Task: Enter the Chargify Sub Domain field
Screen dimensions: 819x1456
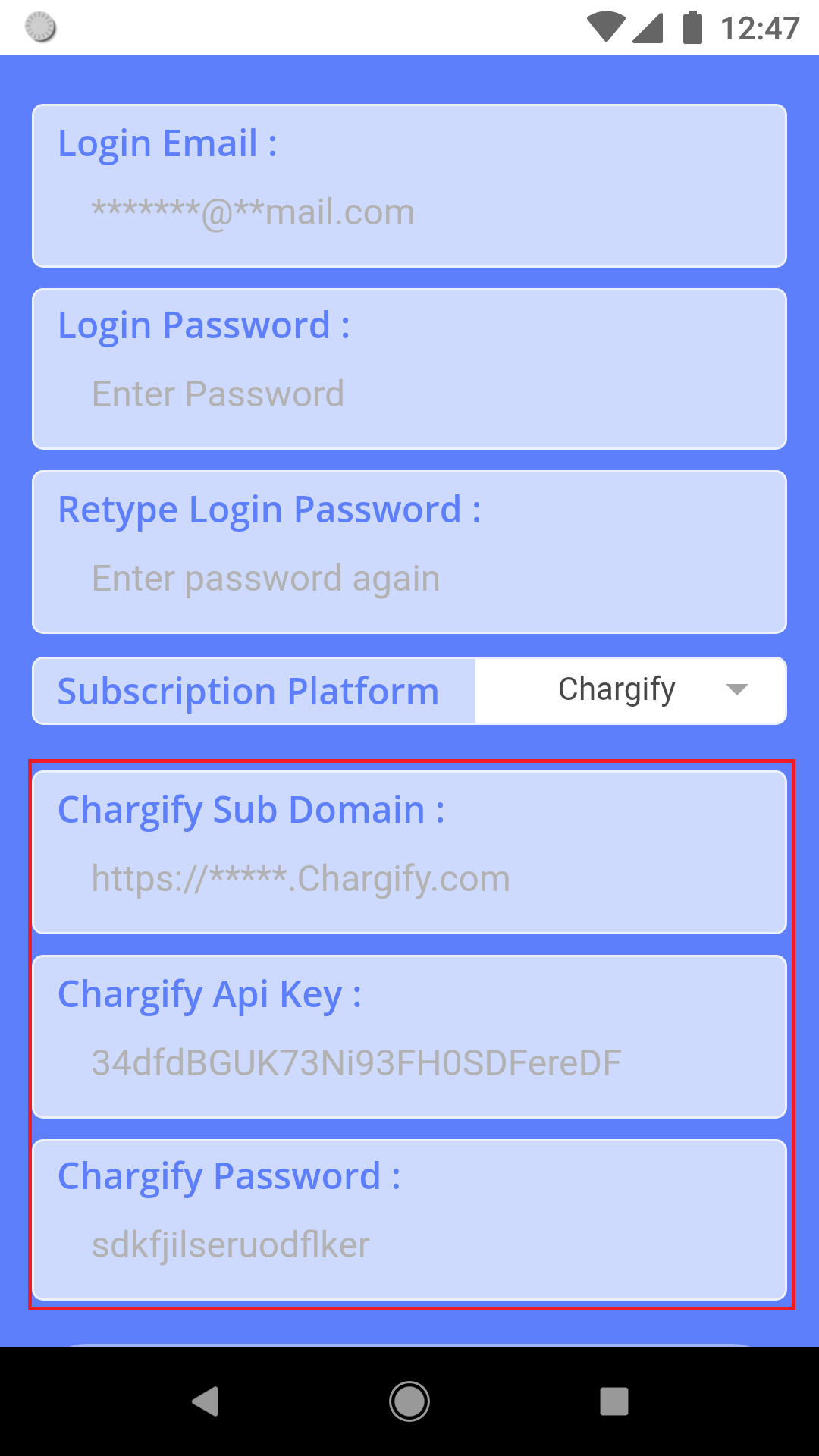Action: click(x=409, y=880)
